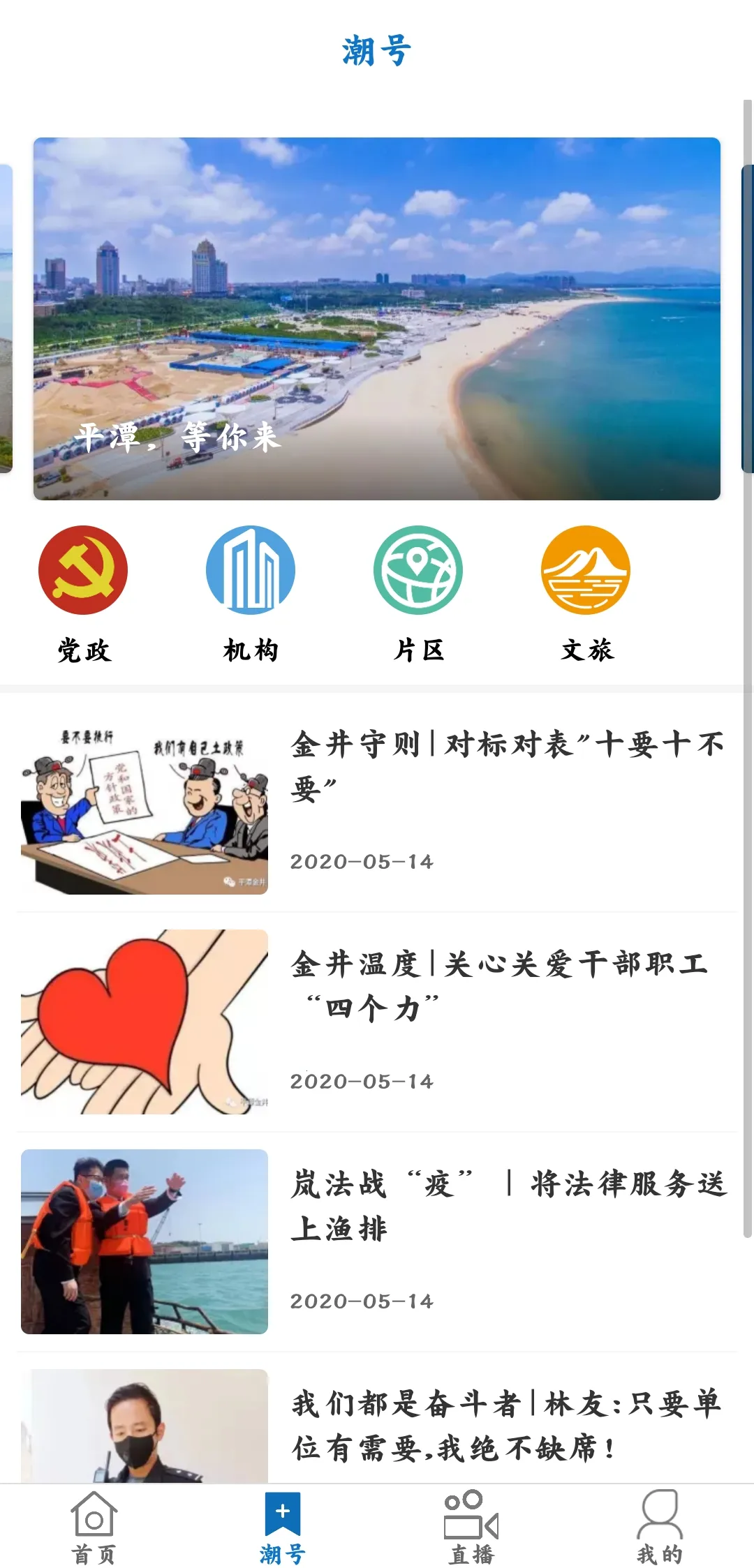Go to the 片区 category
Screen dimensions: 754x1568
coord(418,593)
